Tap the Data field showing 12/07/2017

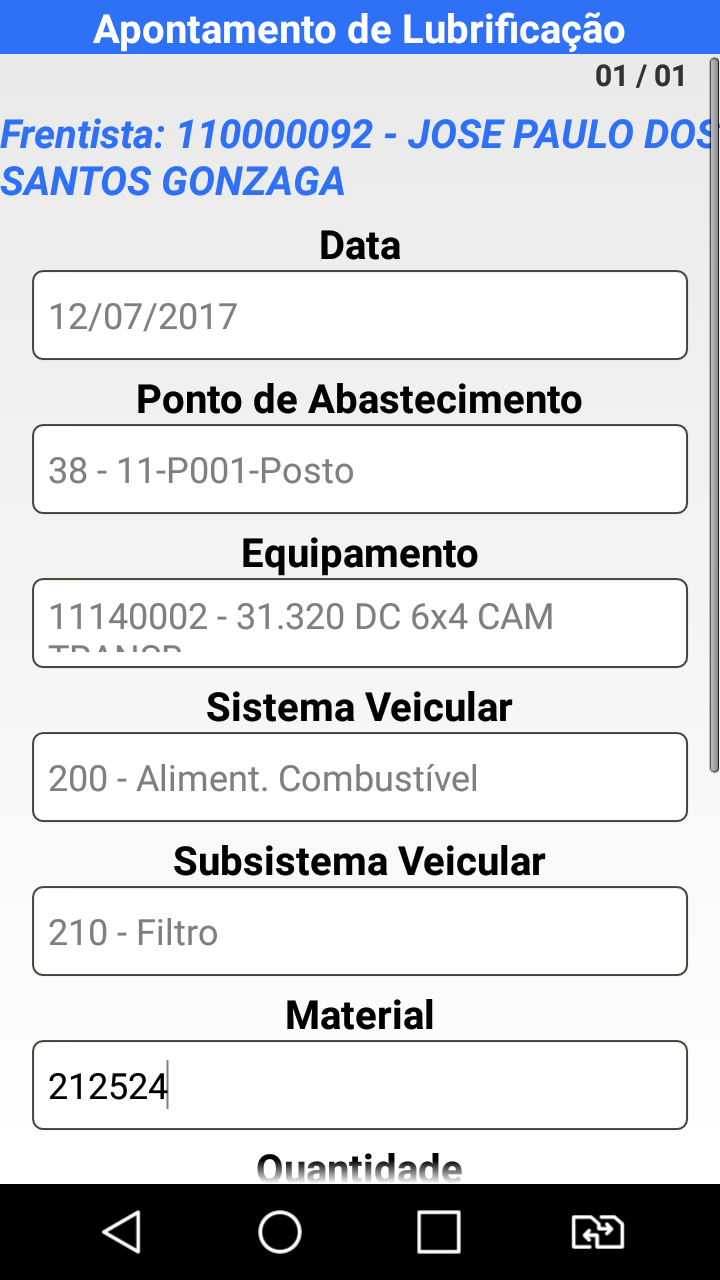360,315
